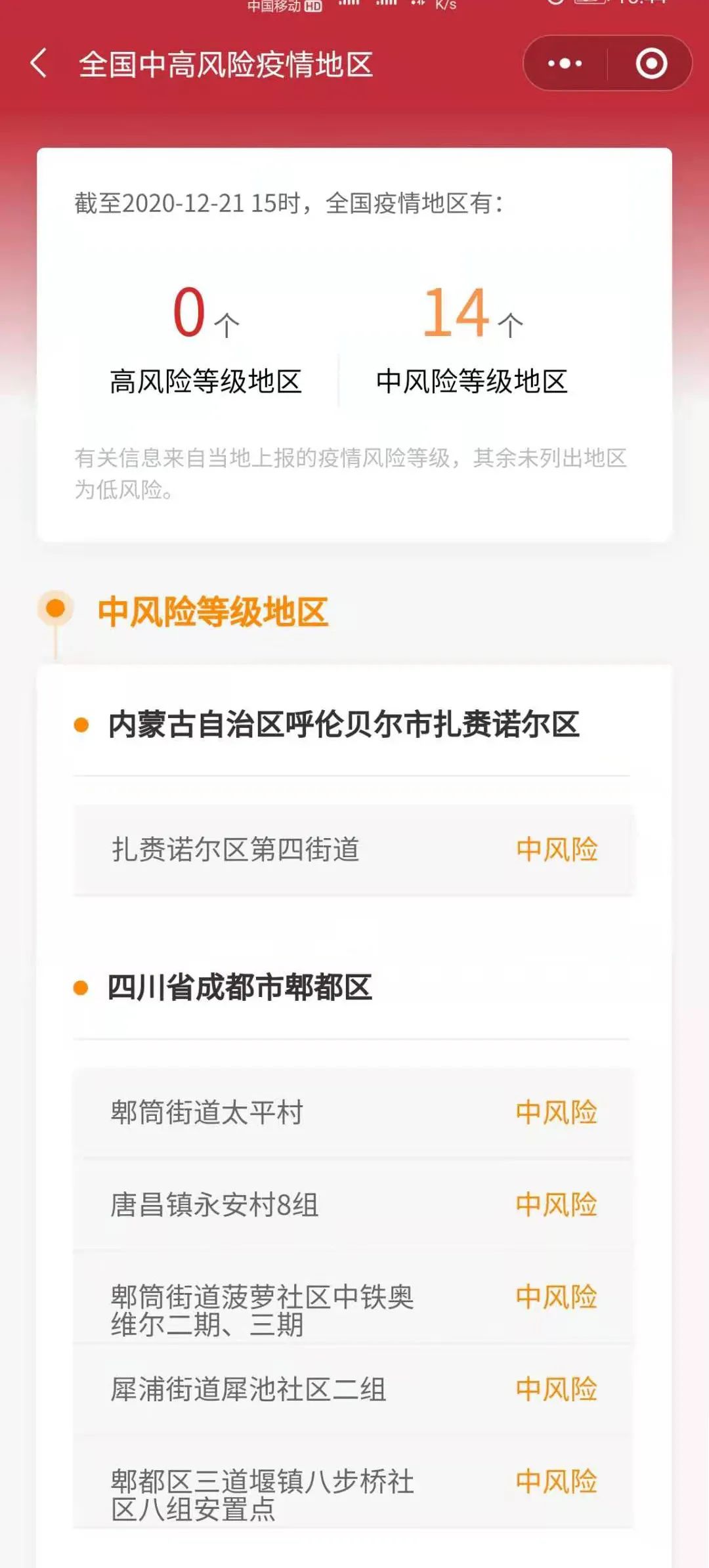Open the mini program more options menu

tap(565, 64)
